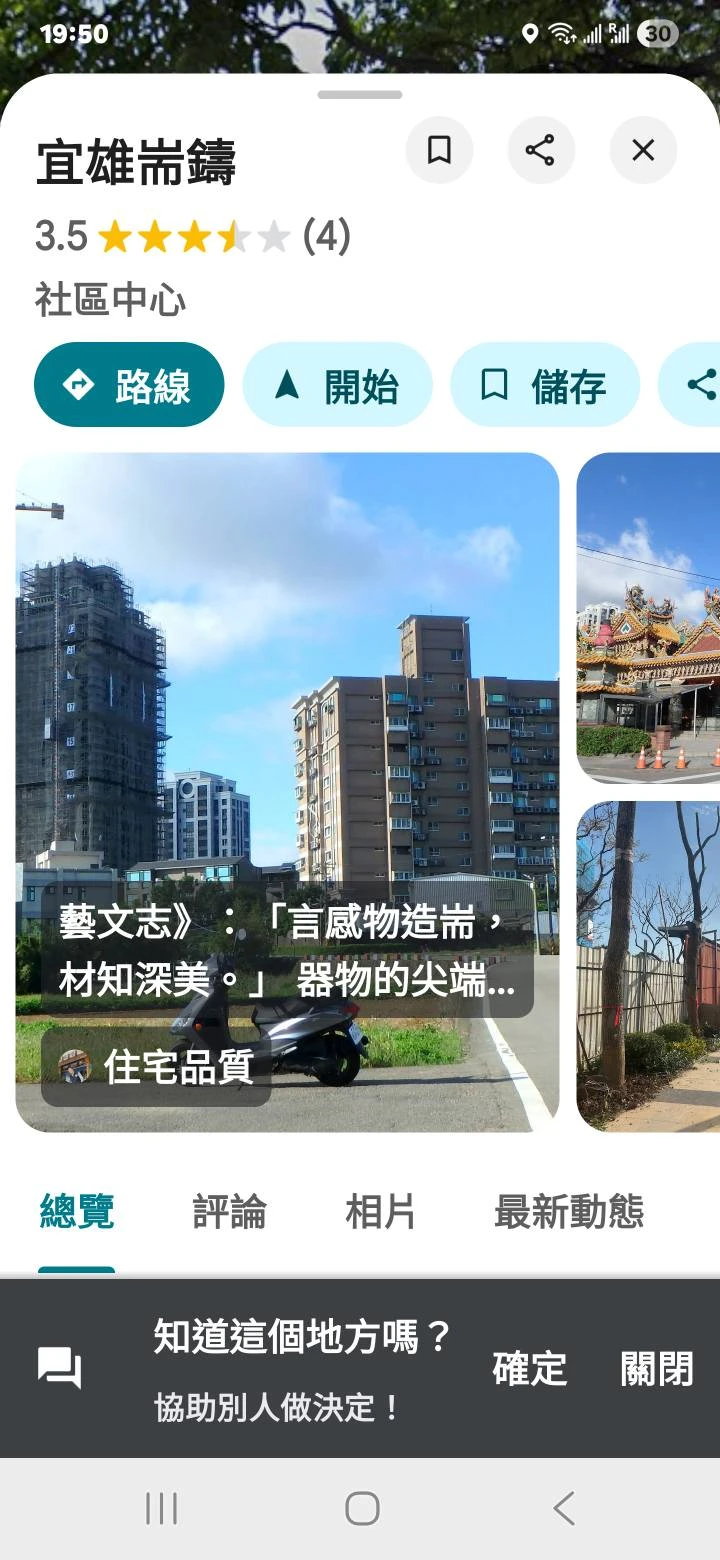Open the photo with bare trees
The height and width of the screenshot is (1560, 720).
[x=648, y=965]
